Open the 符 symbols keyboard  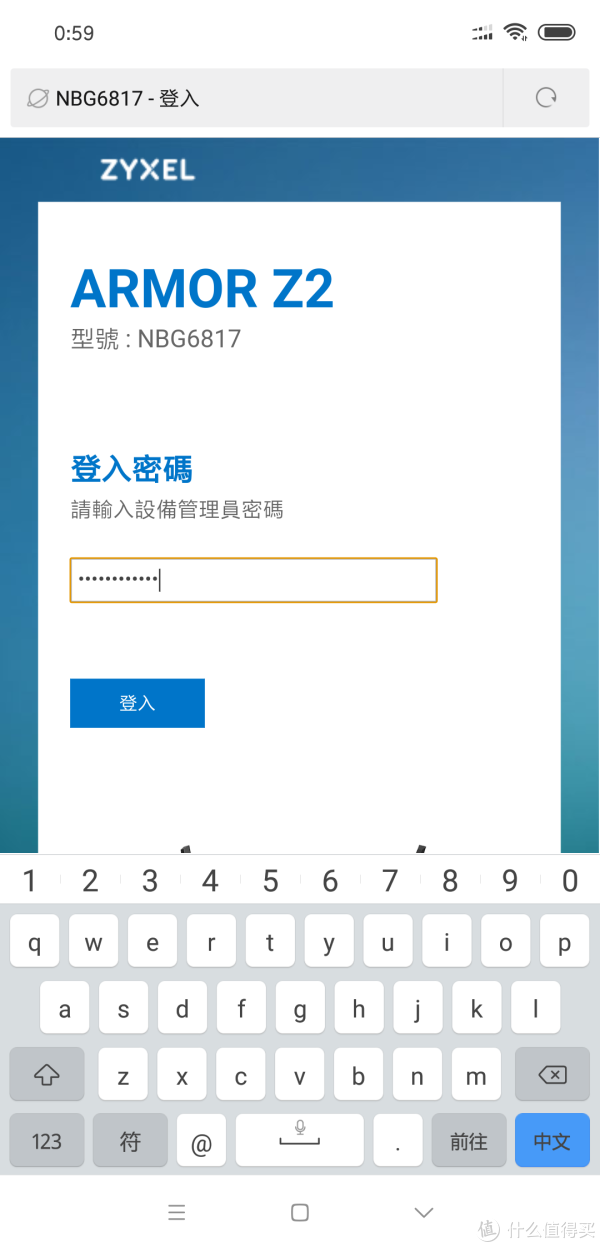[x=130, y=1141]
